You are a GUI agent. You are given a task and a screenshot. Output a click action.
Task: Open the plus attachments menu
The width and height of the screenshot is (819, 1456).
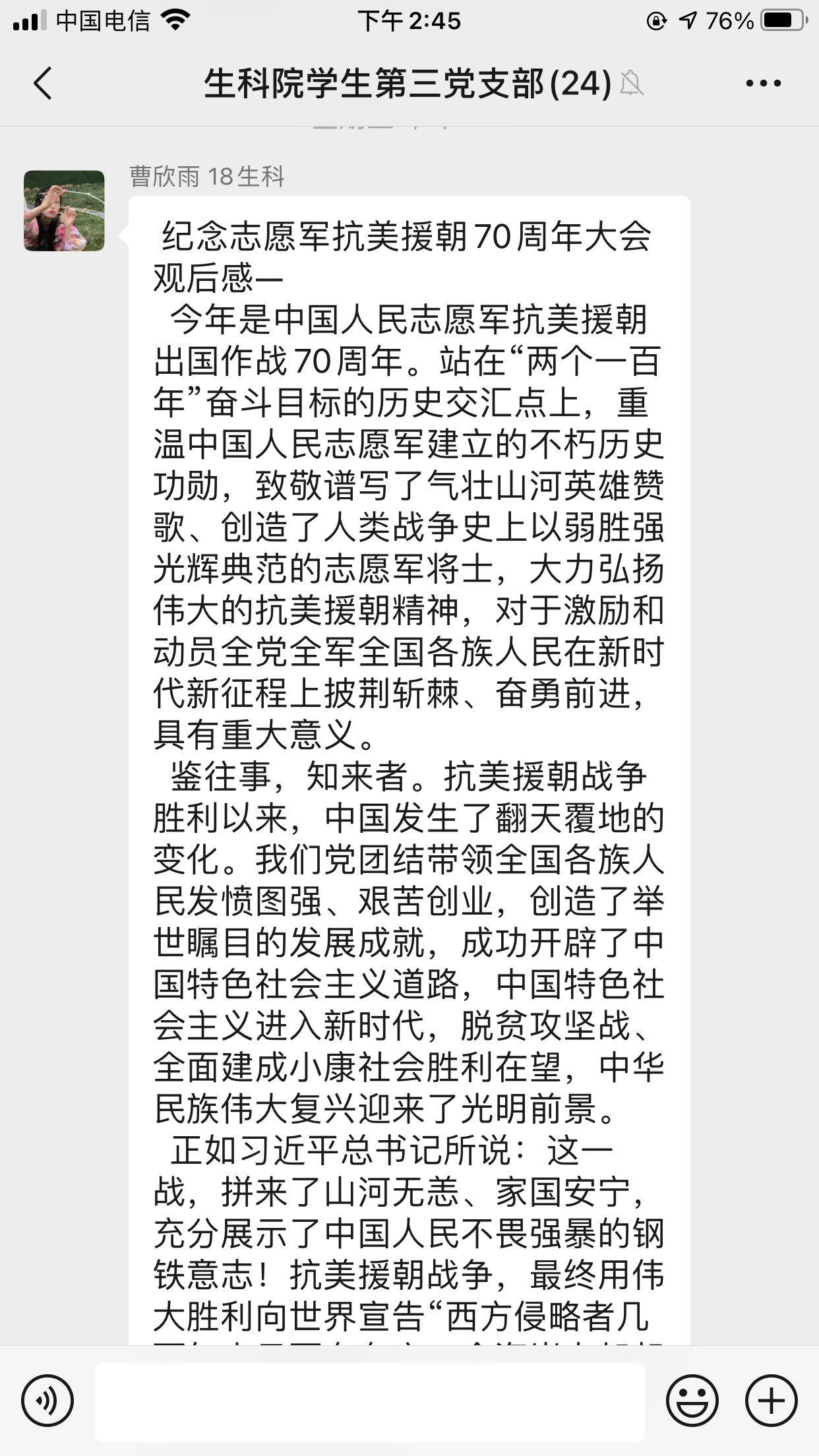click(771, 1401)
